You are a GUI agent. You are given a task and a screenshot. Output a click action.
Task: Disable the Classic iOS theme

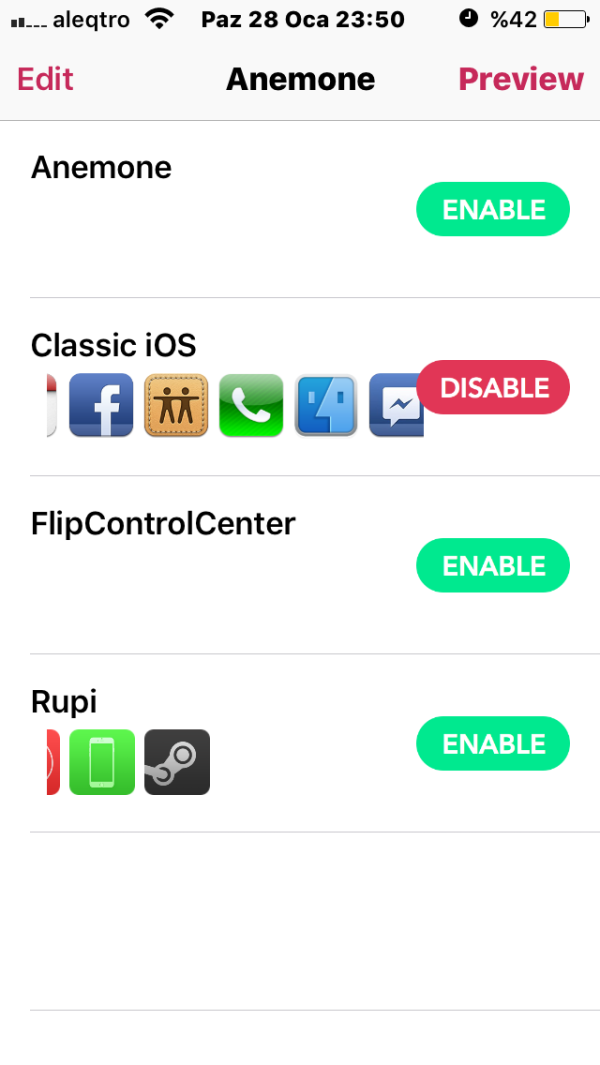click(493, 388)
